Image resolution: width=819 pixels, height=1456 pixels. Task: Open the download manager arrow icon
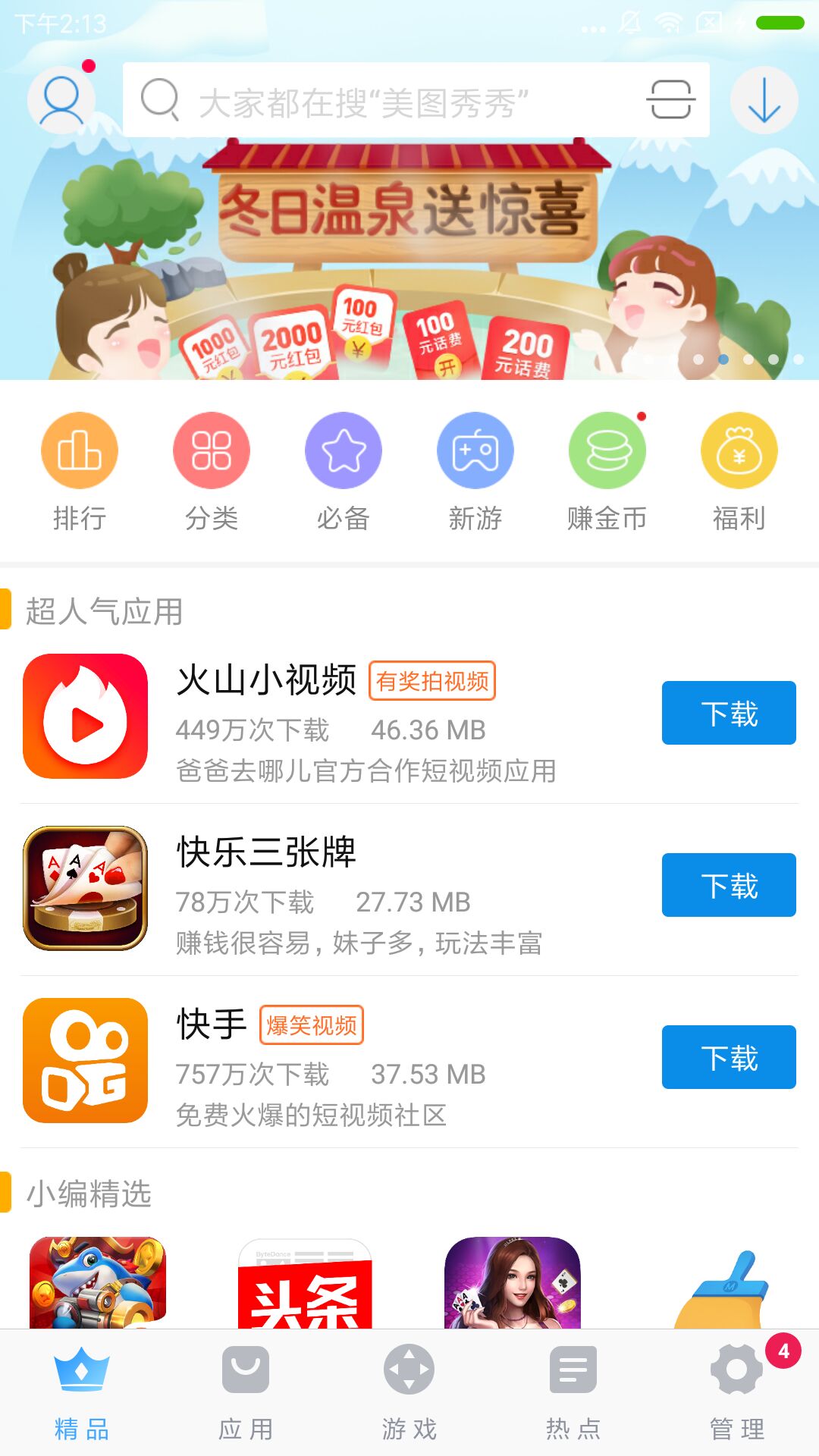(764, 100)
